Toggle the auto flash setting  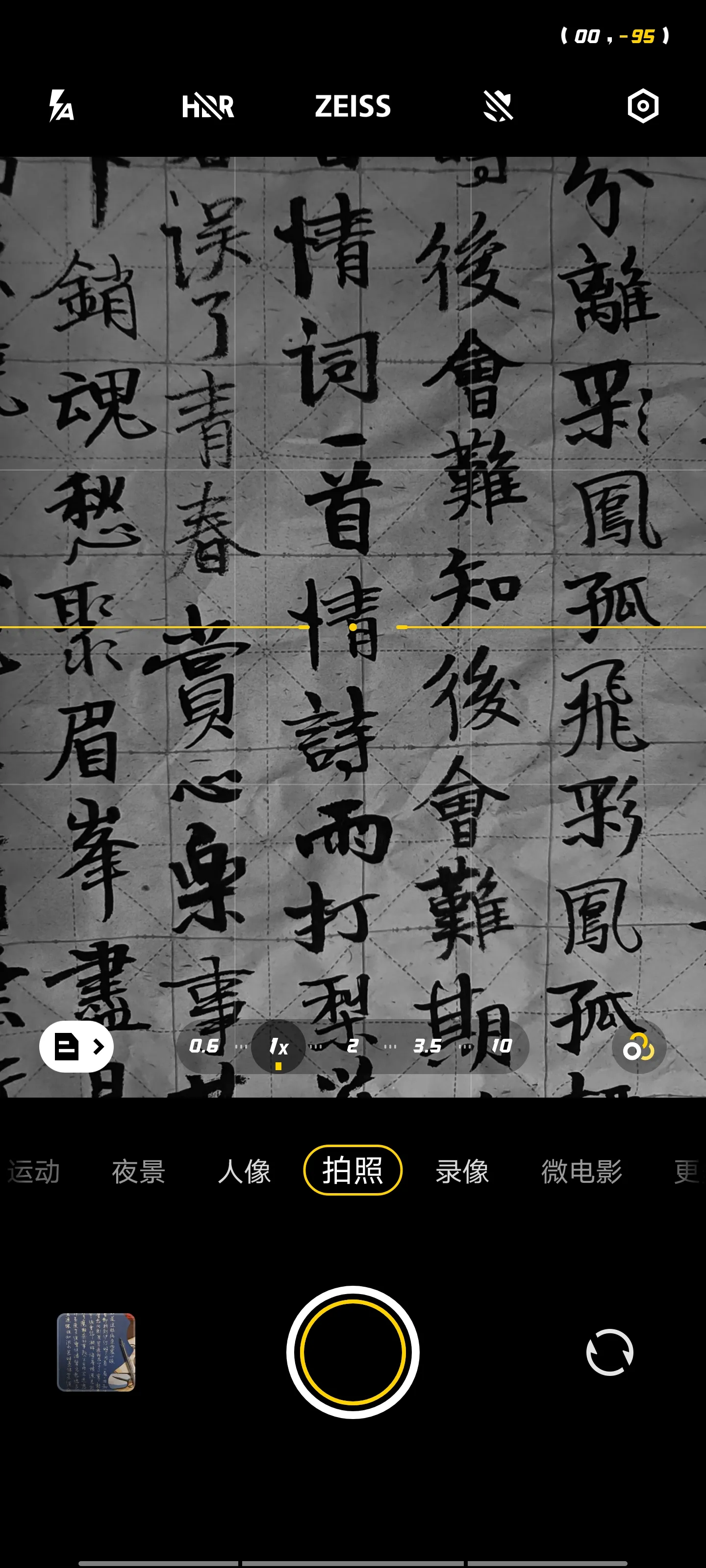pos(61,106)
